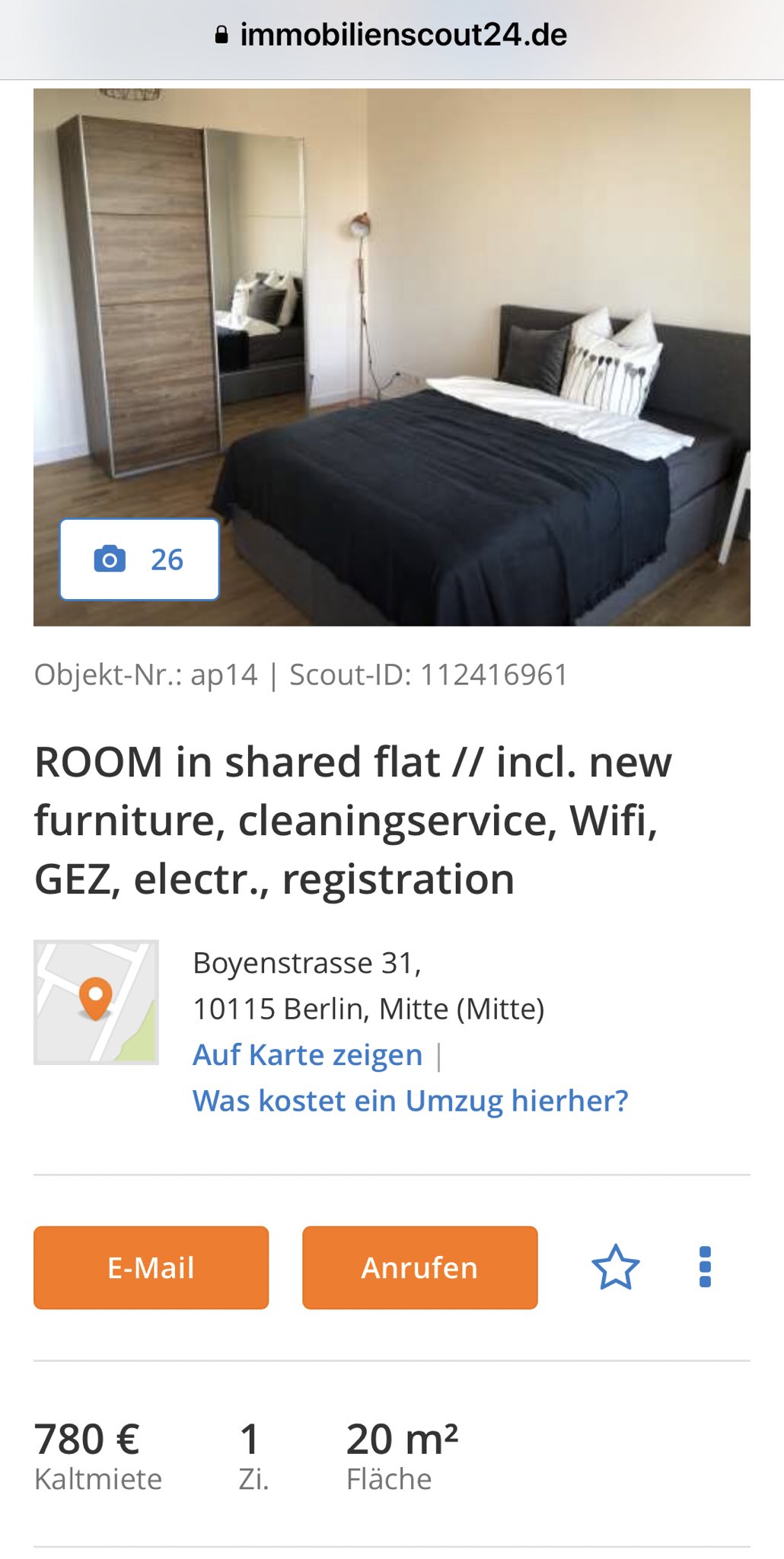784x1559 pixels.
Task: Open the map thumbnail for Boyenstrasse 31
Action: (x=96, y=1002)
